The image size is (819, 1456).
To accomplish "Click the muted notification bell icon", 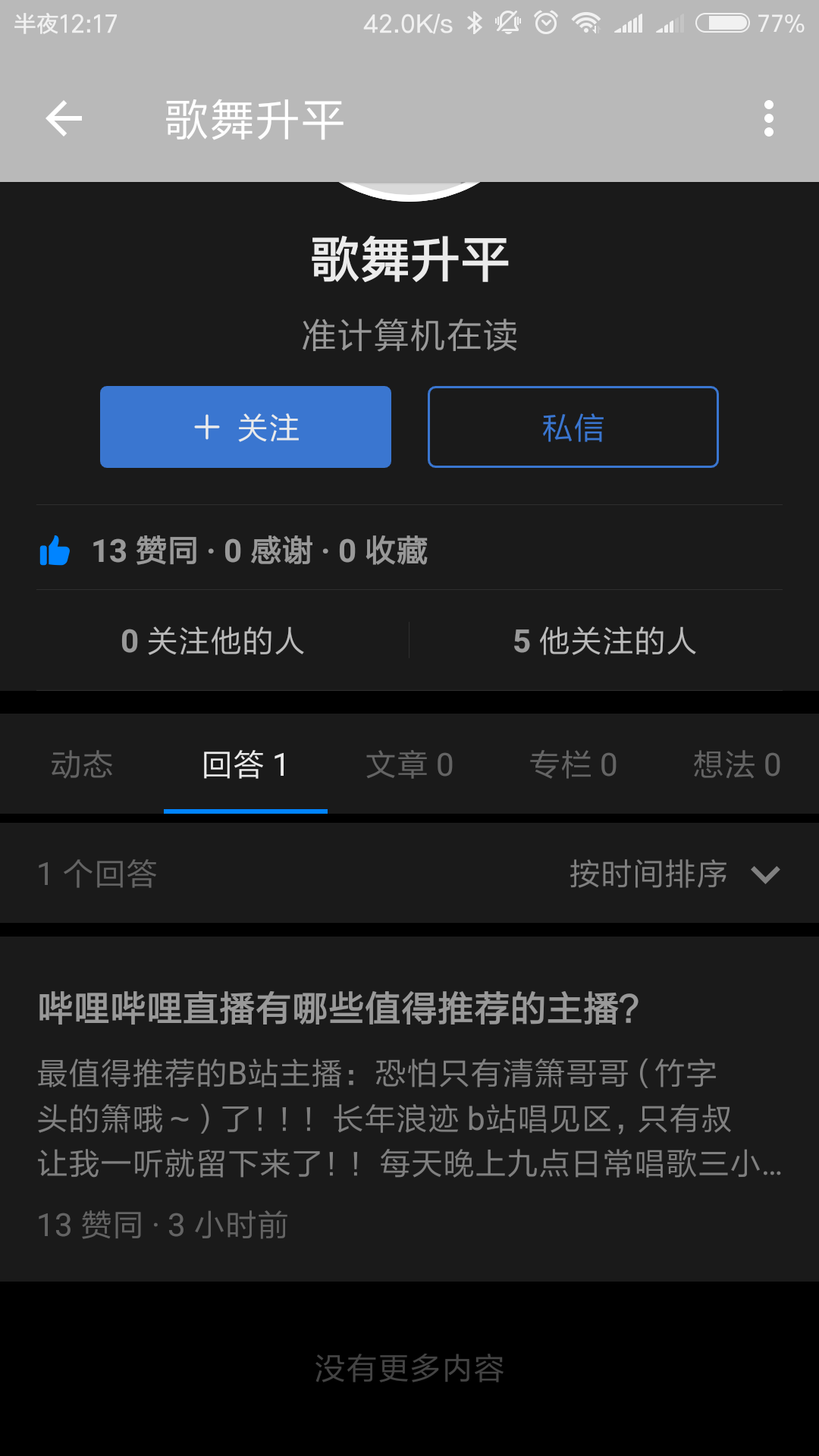I will (507, 23).
